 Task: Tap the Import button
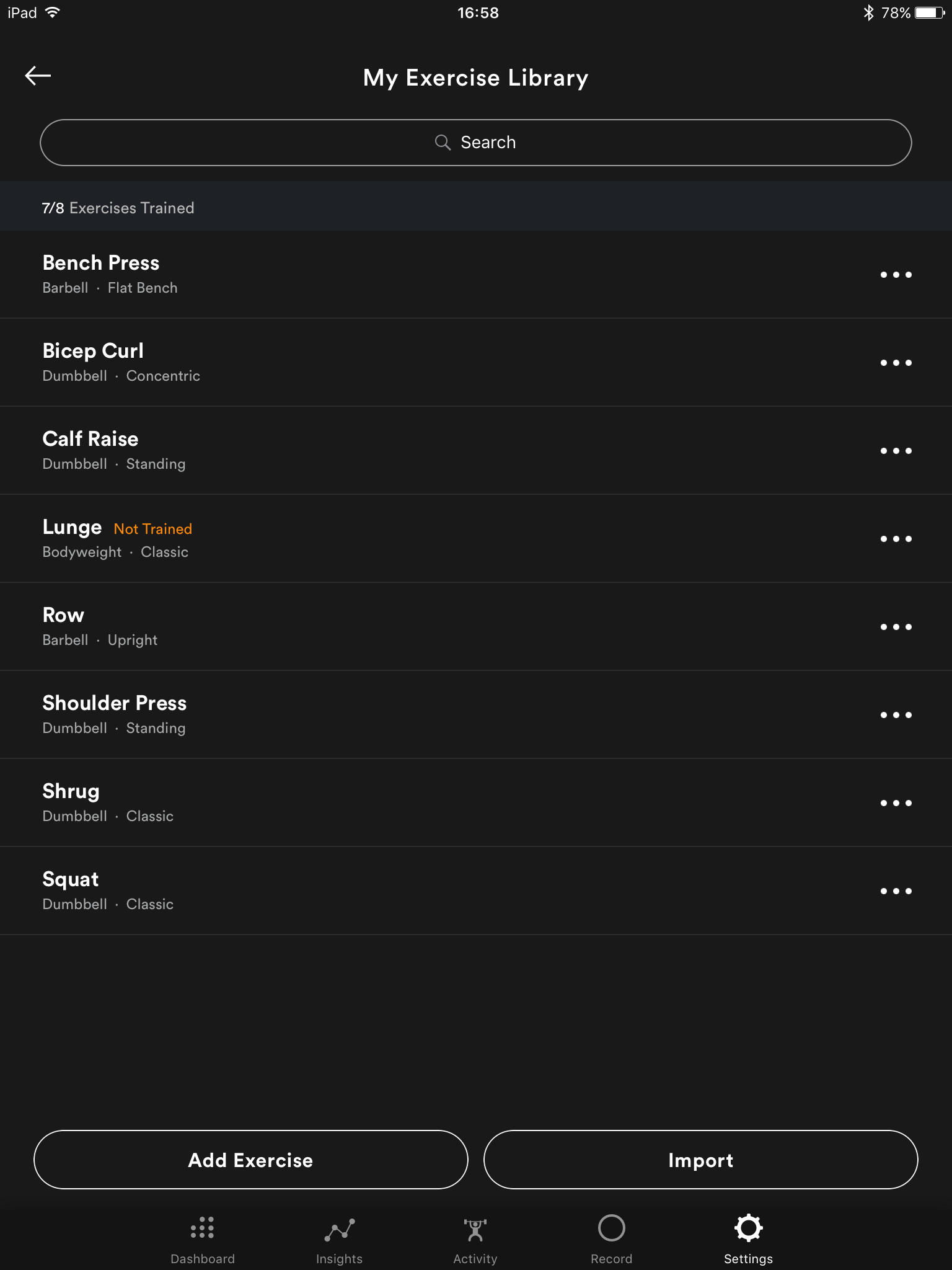coord(700,1160)
